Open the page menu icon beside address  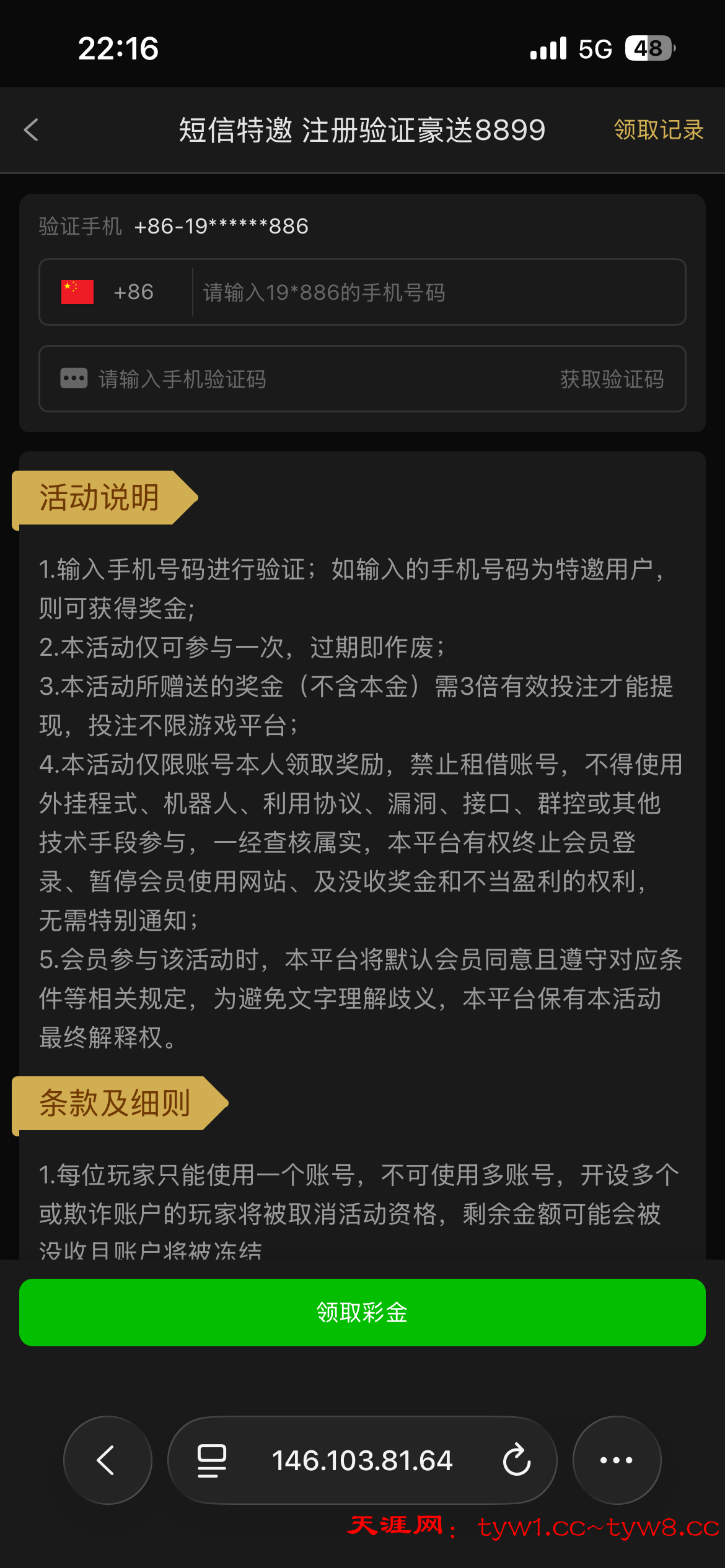(211, 1460)
